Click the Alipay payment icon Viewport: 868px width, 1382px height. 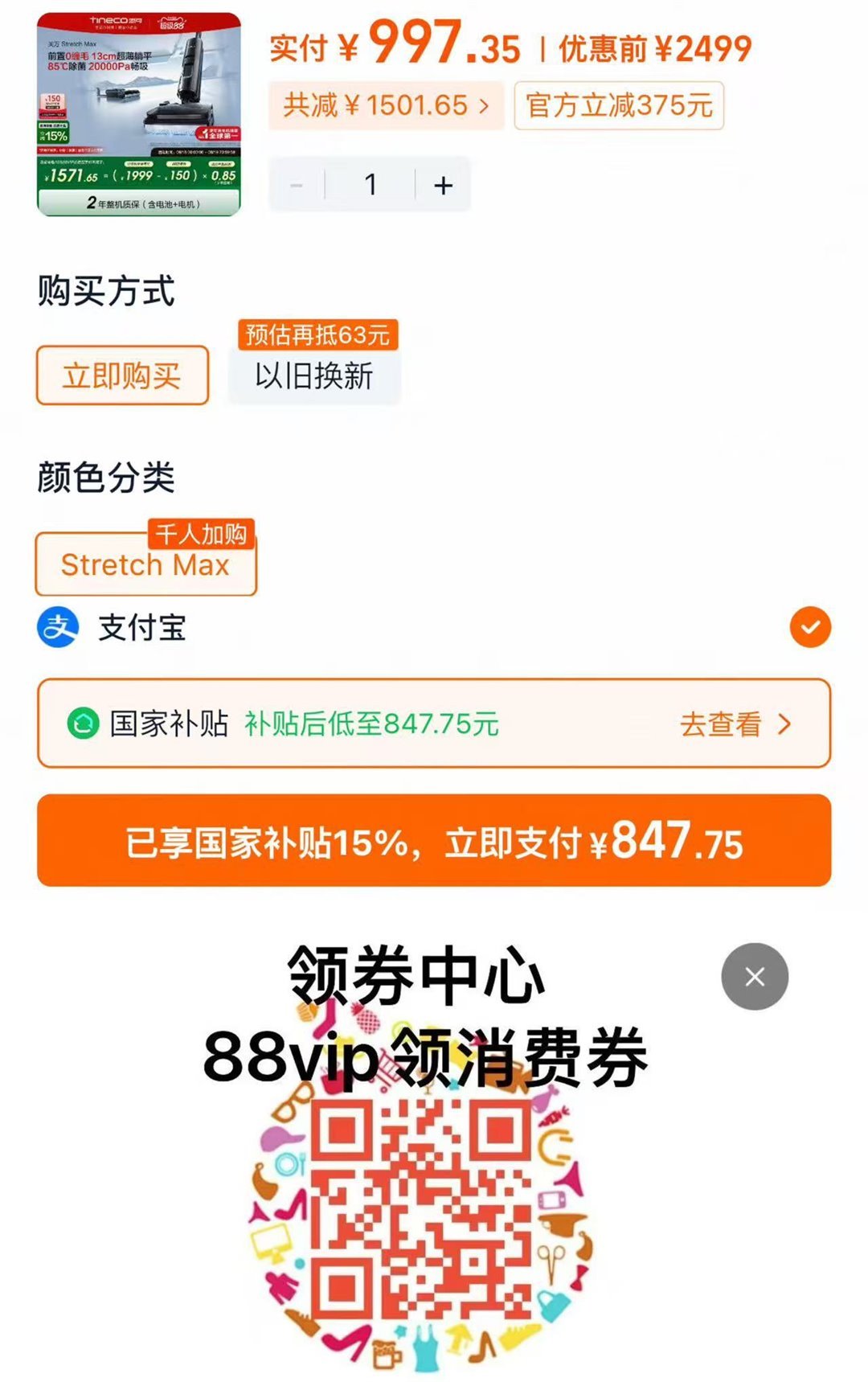pyautogui.click(x=59, y=629)
